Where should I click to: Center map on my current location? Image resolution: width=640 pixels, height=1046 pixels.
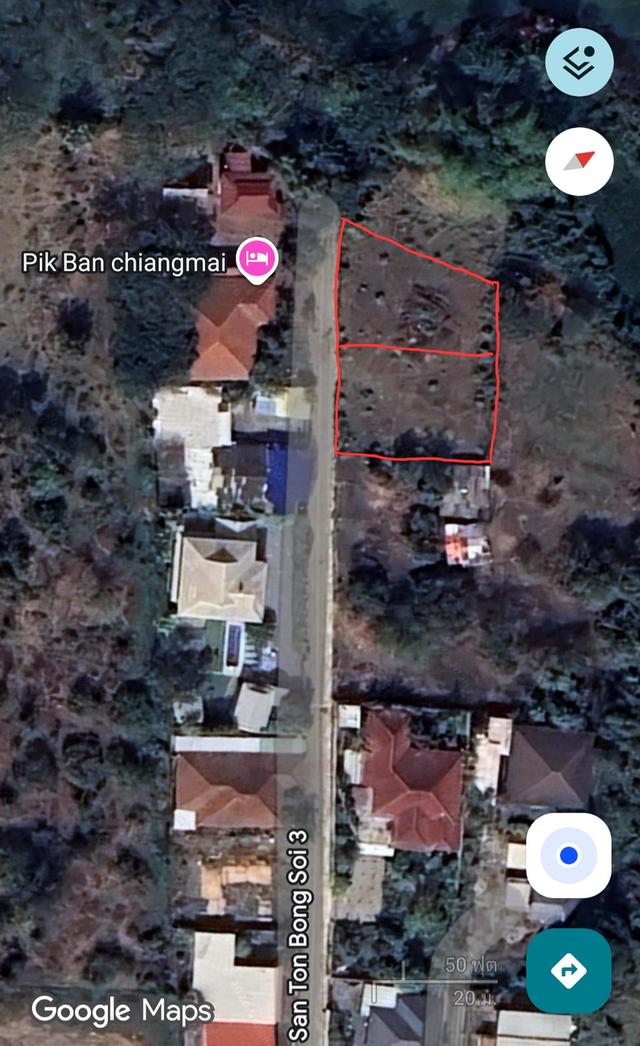coord(568,855)
